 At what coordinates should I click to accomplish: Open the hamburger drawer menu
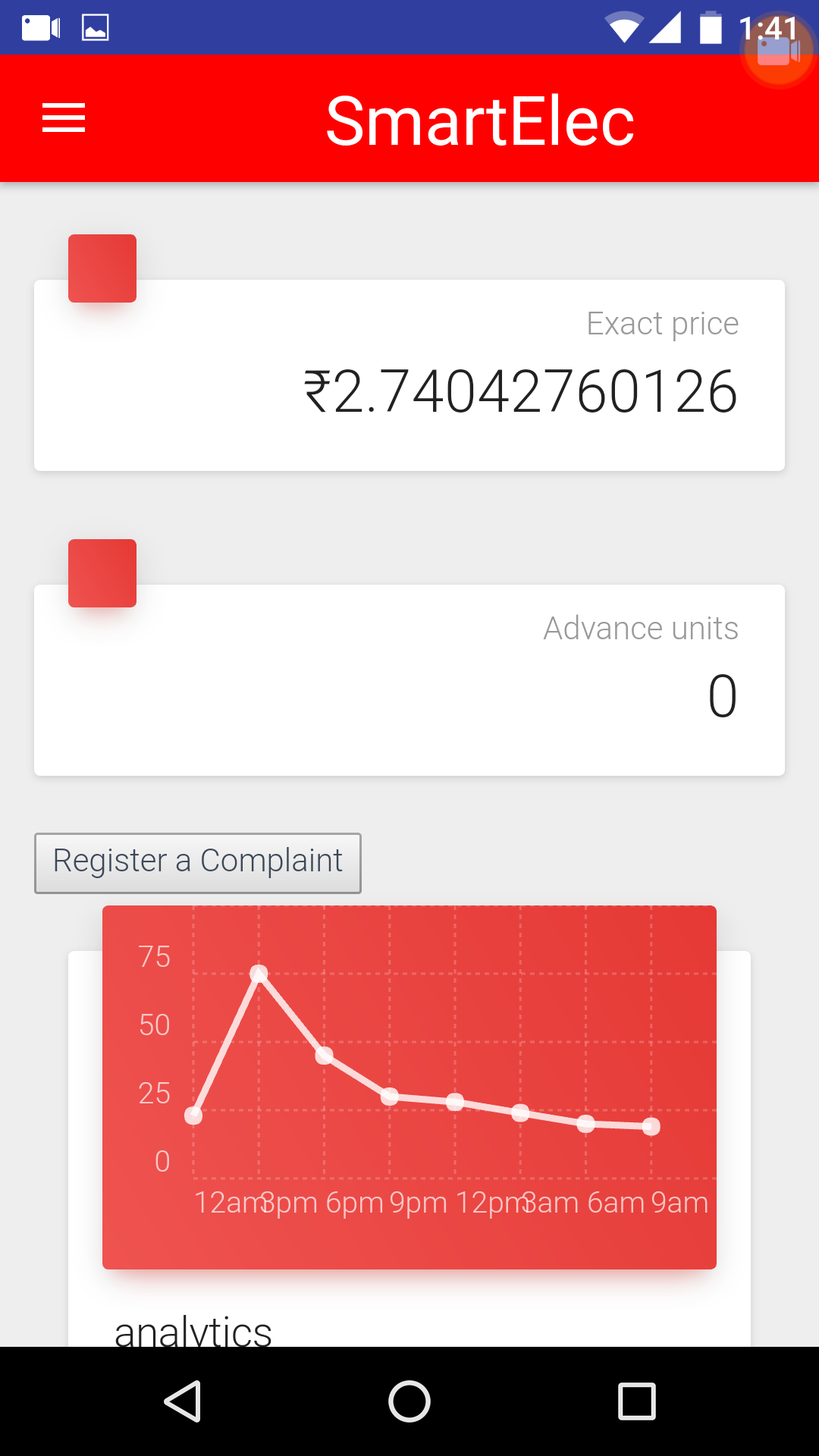64,118
